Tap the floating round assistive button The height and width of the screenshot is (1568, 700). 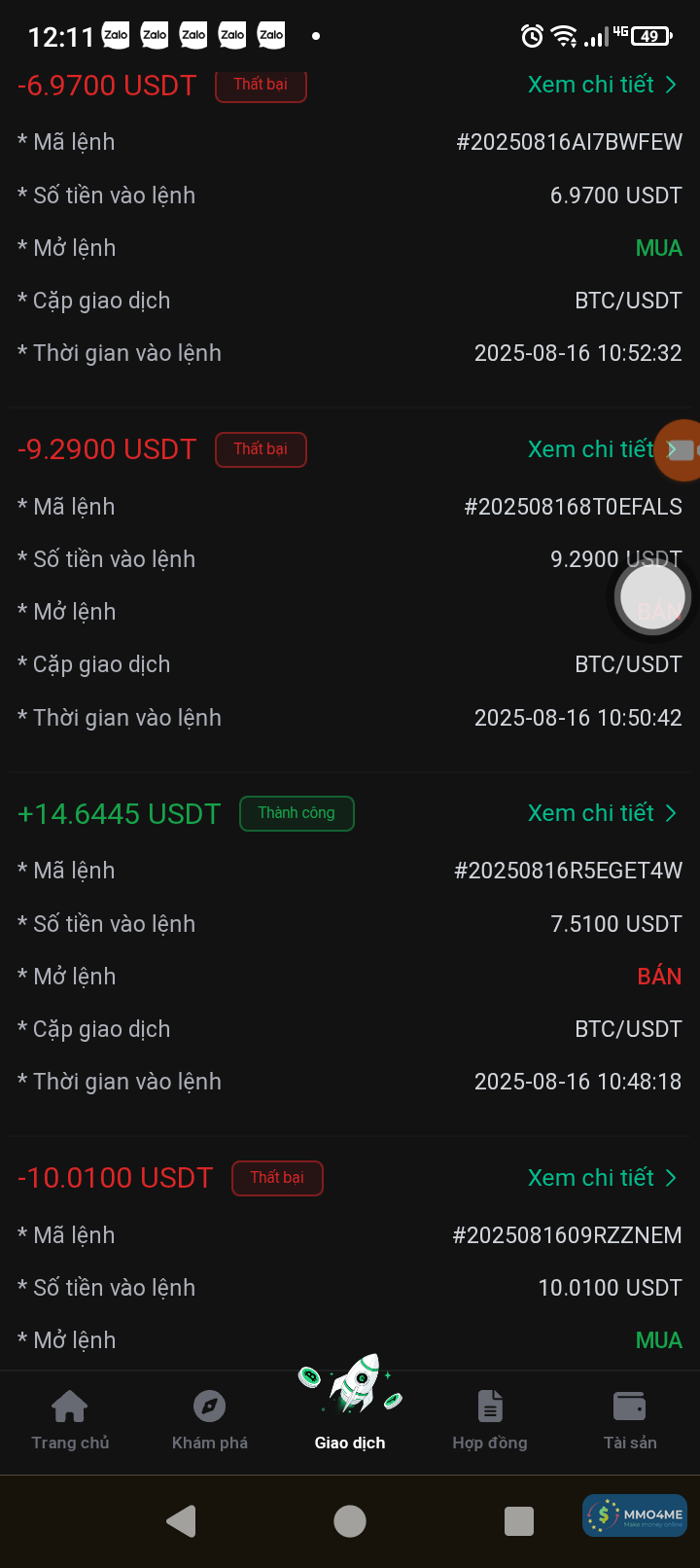click(x=653, y=597)
